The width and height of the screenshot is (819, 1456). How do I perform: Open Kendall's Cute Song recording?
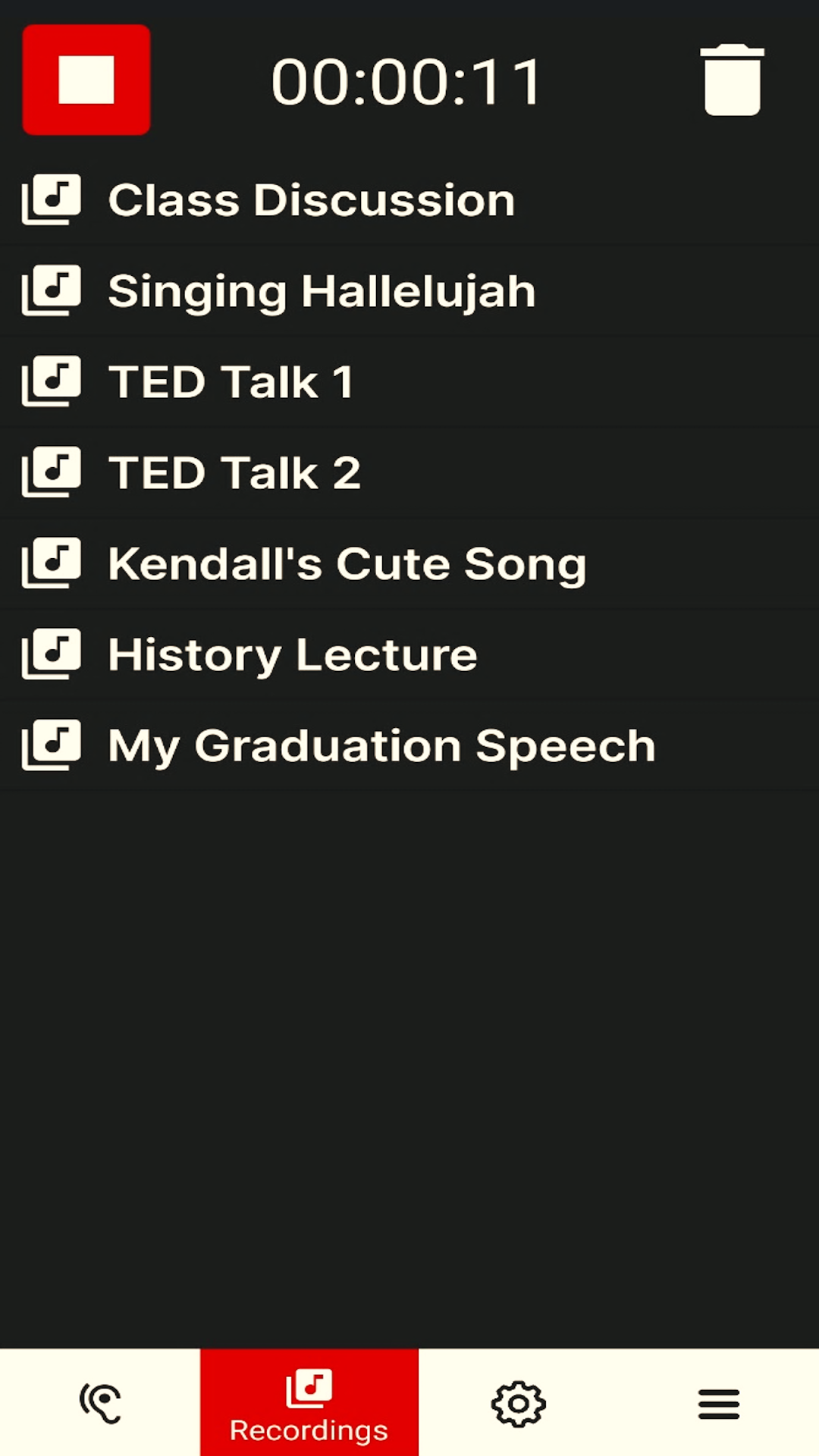tap(409, 564)
